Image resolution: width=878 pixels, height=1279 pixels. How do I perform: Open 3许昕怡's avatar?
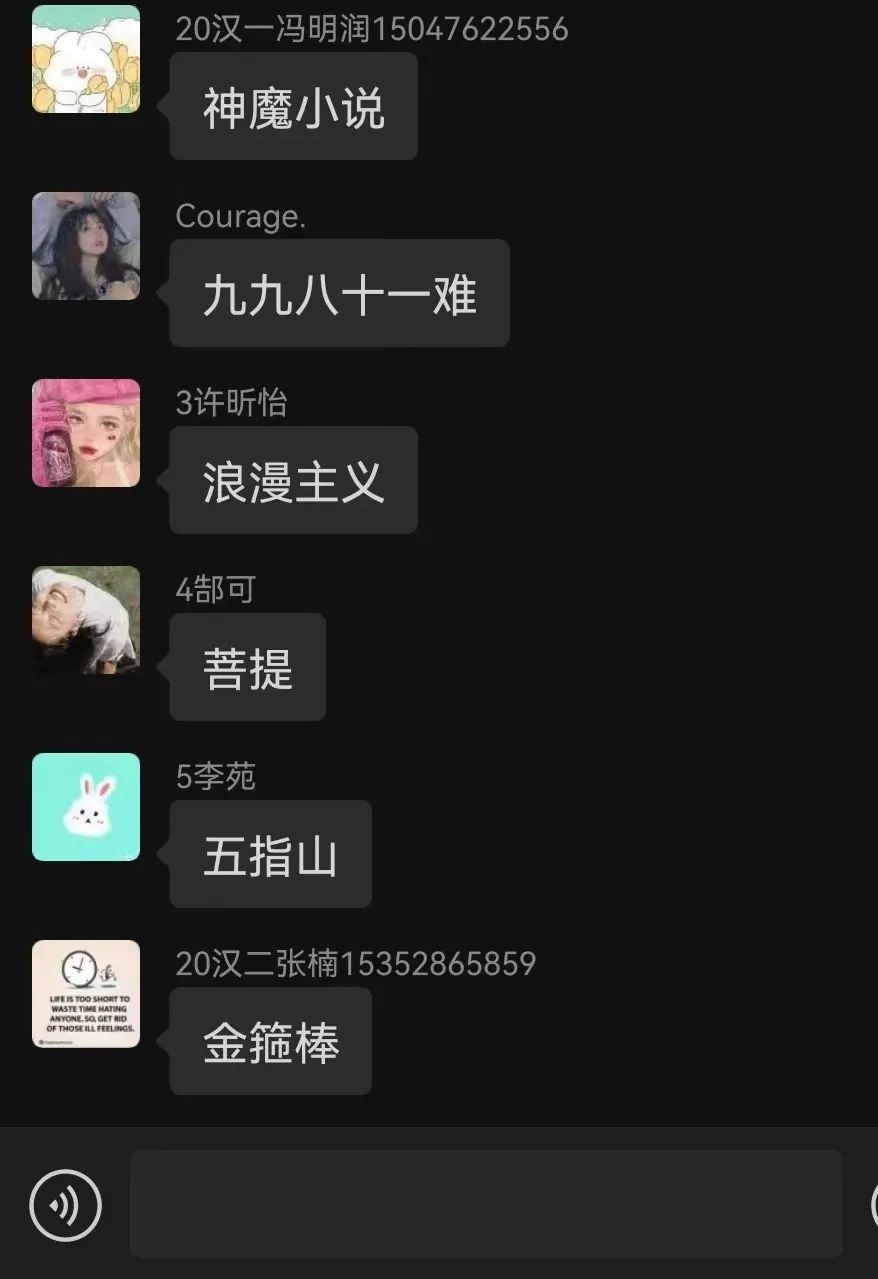(x=86, y=433)
